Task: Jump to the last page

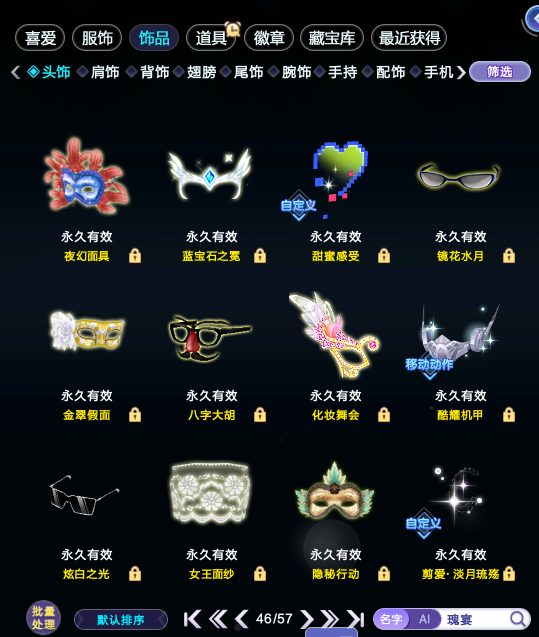Action: [356, 619]
